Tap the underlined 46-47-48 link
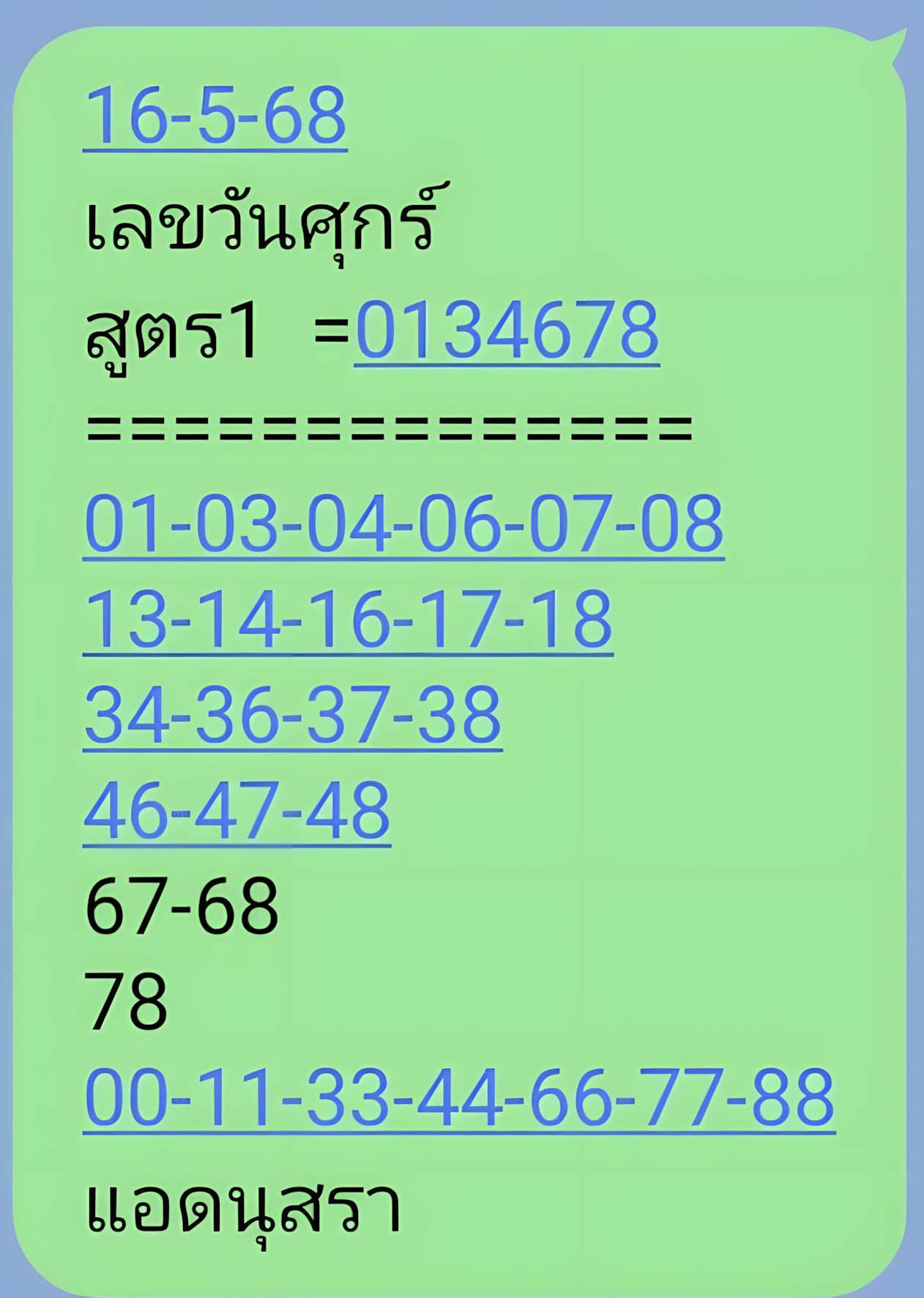The image size is (924, 1298). (x=236, y=810)
